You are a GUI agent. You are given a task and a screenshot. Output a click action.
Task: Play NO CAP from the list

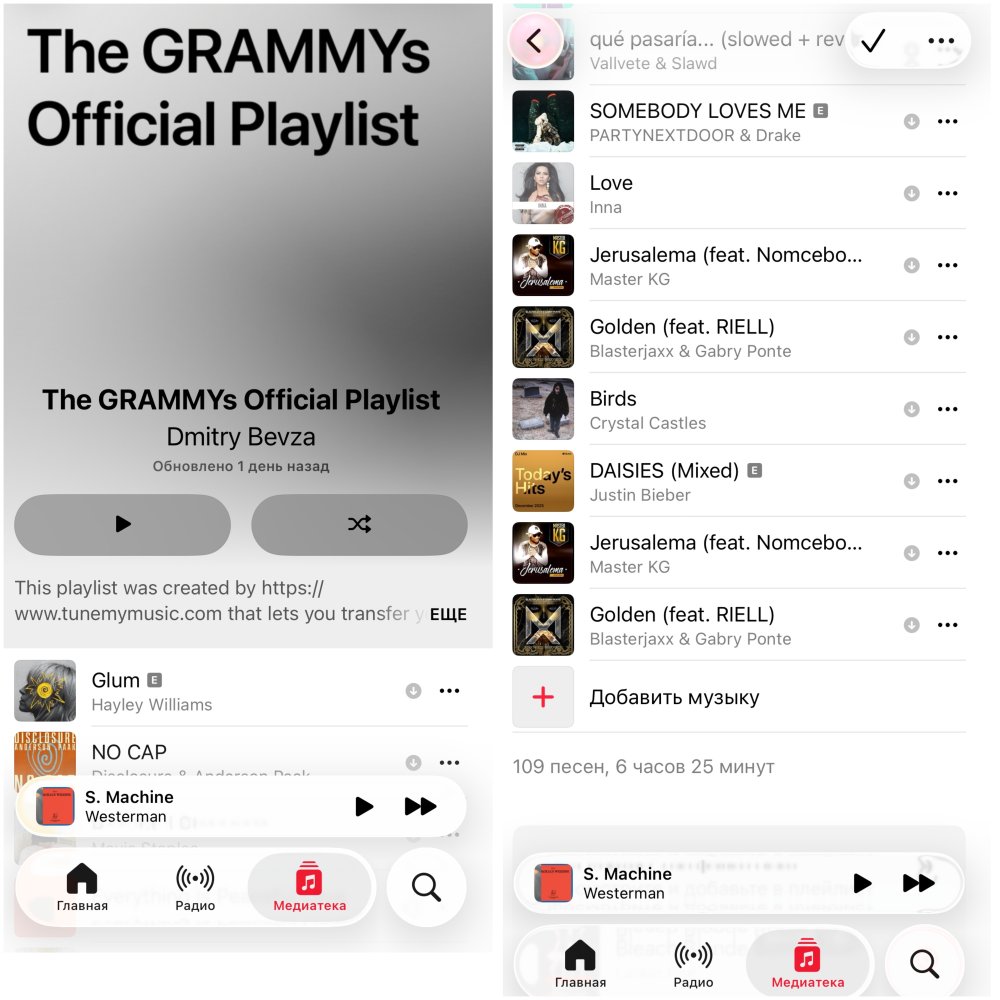coord(129,752)
